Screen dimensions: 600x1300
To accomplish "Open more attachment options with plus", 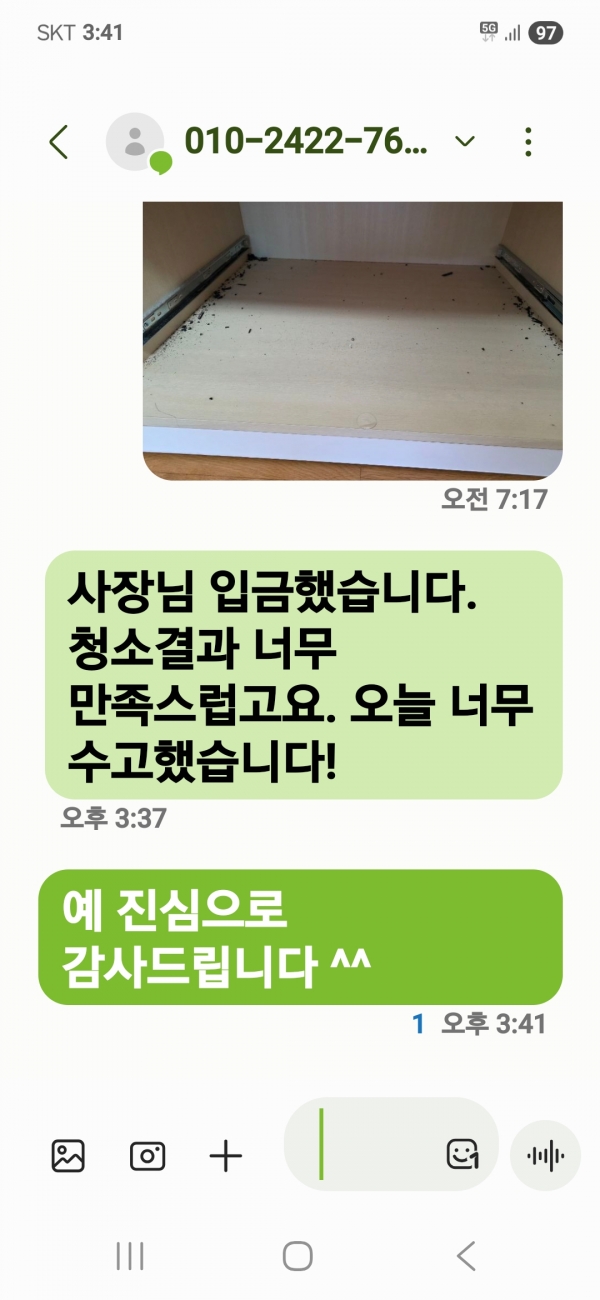I will tap(226, 1156).
